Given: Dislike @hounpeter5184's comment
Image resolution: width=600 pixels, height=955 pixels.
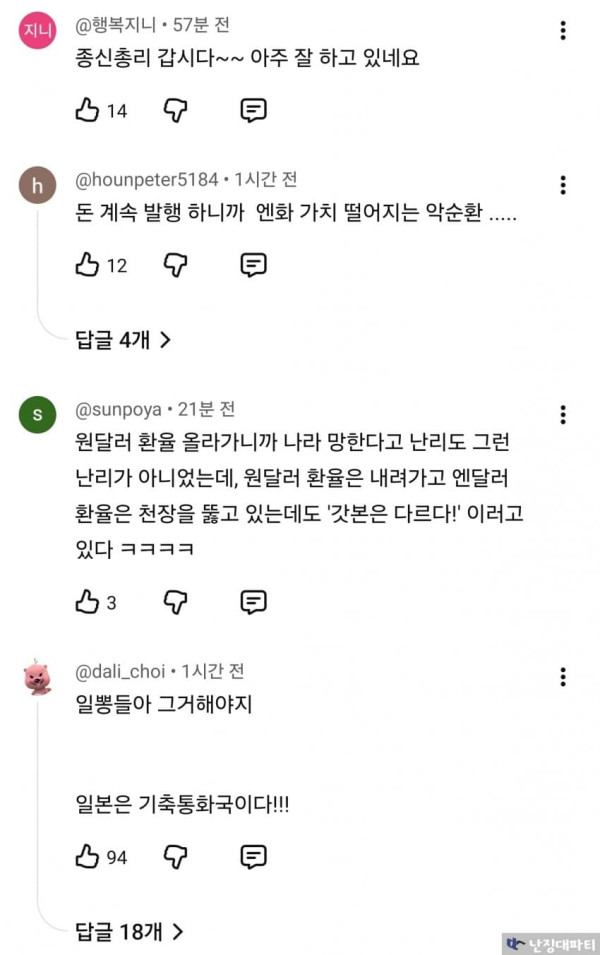Looking at the screenshot, I should coord(175,265).
